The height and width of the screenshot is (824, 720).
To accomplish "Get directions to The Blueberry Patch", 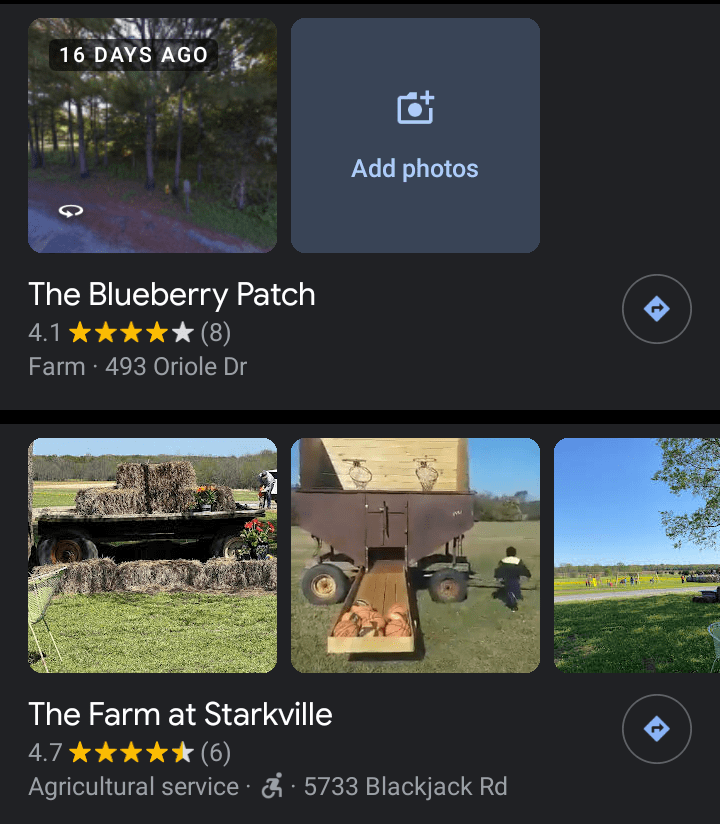I will pyautogui.click(x=656, y=310).
